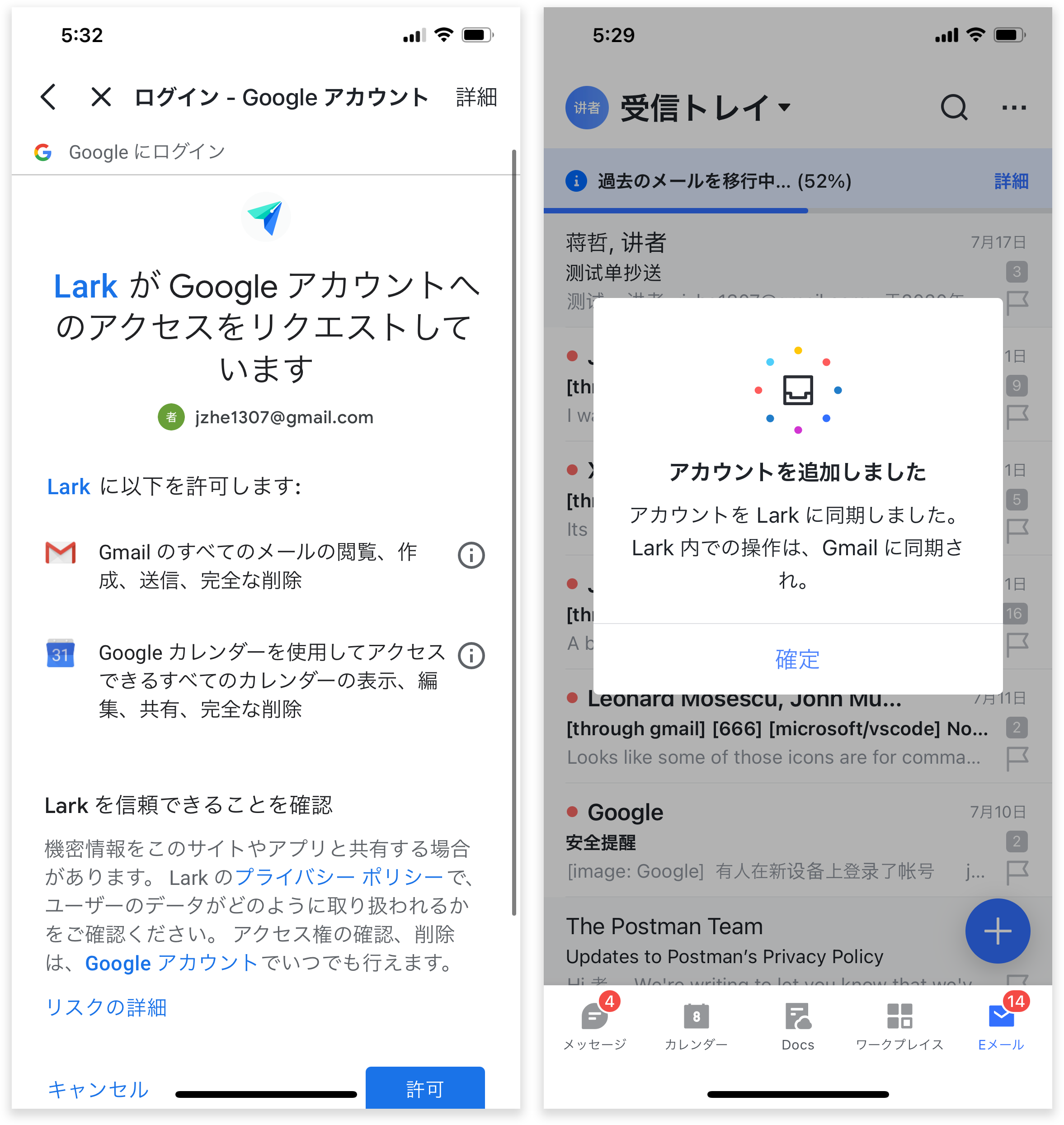Switch to the カレンダー tab
Image resolution: width=1064 pixels, height=1125 pixels.
point(696,1026)
